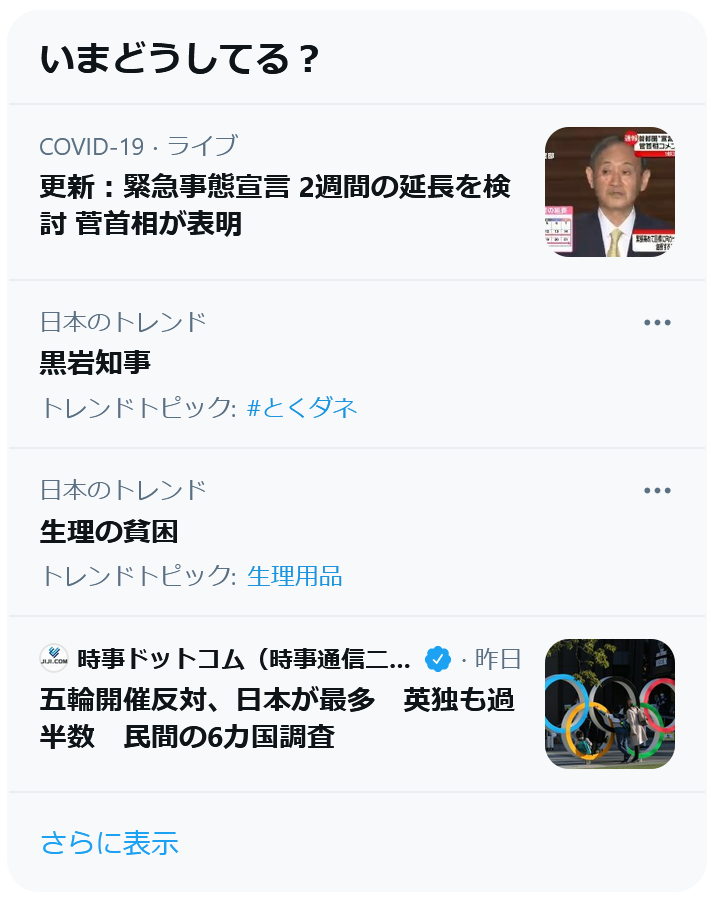
Task: Open the 生理の貧困 trend
Action: coord(109,531)
